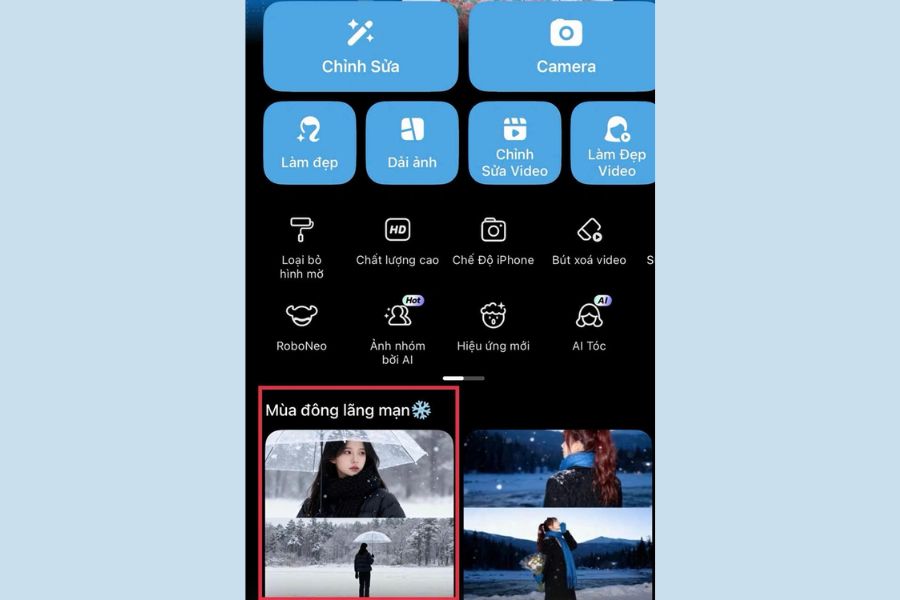Open the Chỉnh Sửa photo editor
The height and width of the screenshot is (600, 900).
coord(360,47)
